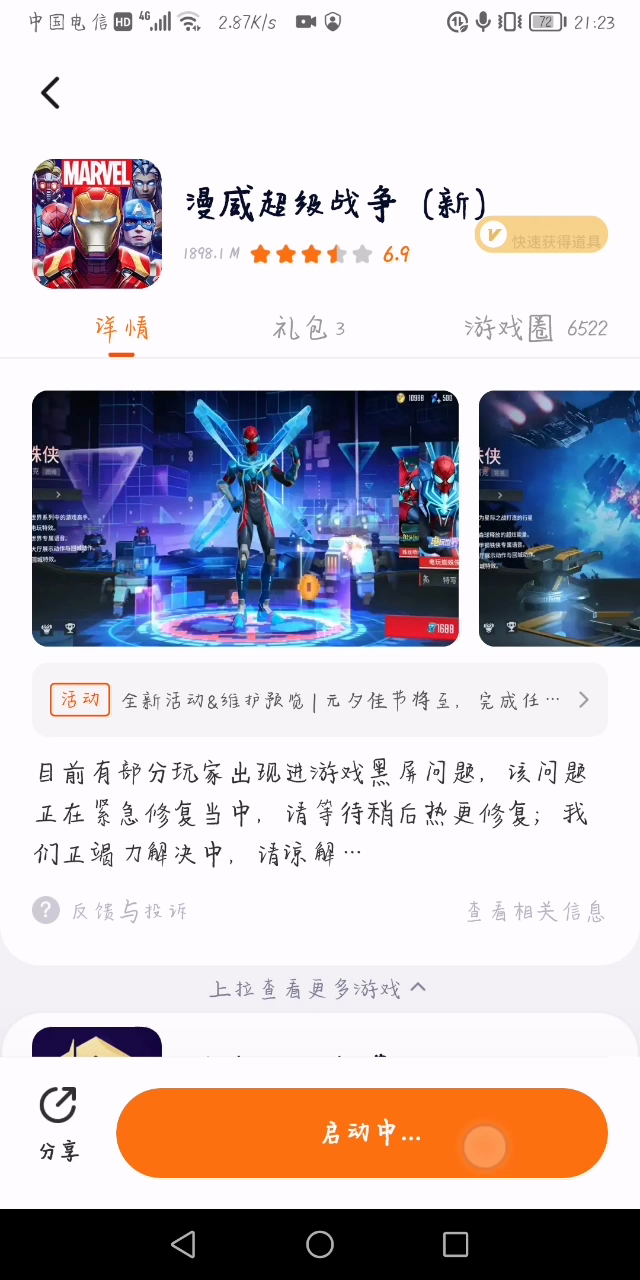Switch to the 游戏圈 tab
Image resolution: width=640 pixels, height=1280 pixels.
(x=535, y=328)
